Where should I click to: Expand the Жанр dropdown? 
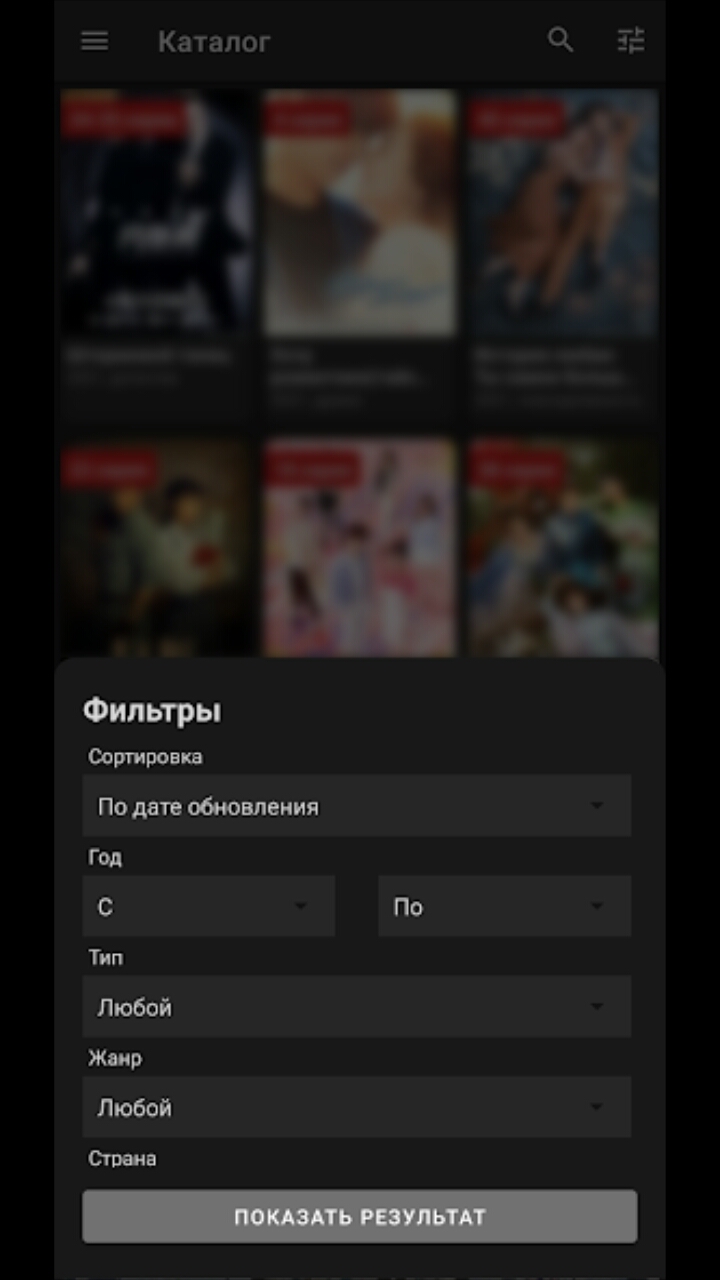pyautogui.click(x=356, y=1107)
